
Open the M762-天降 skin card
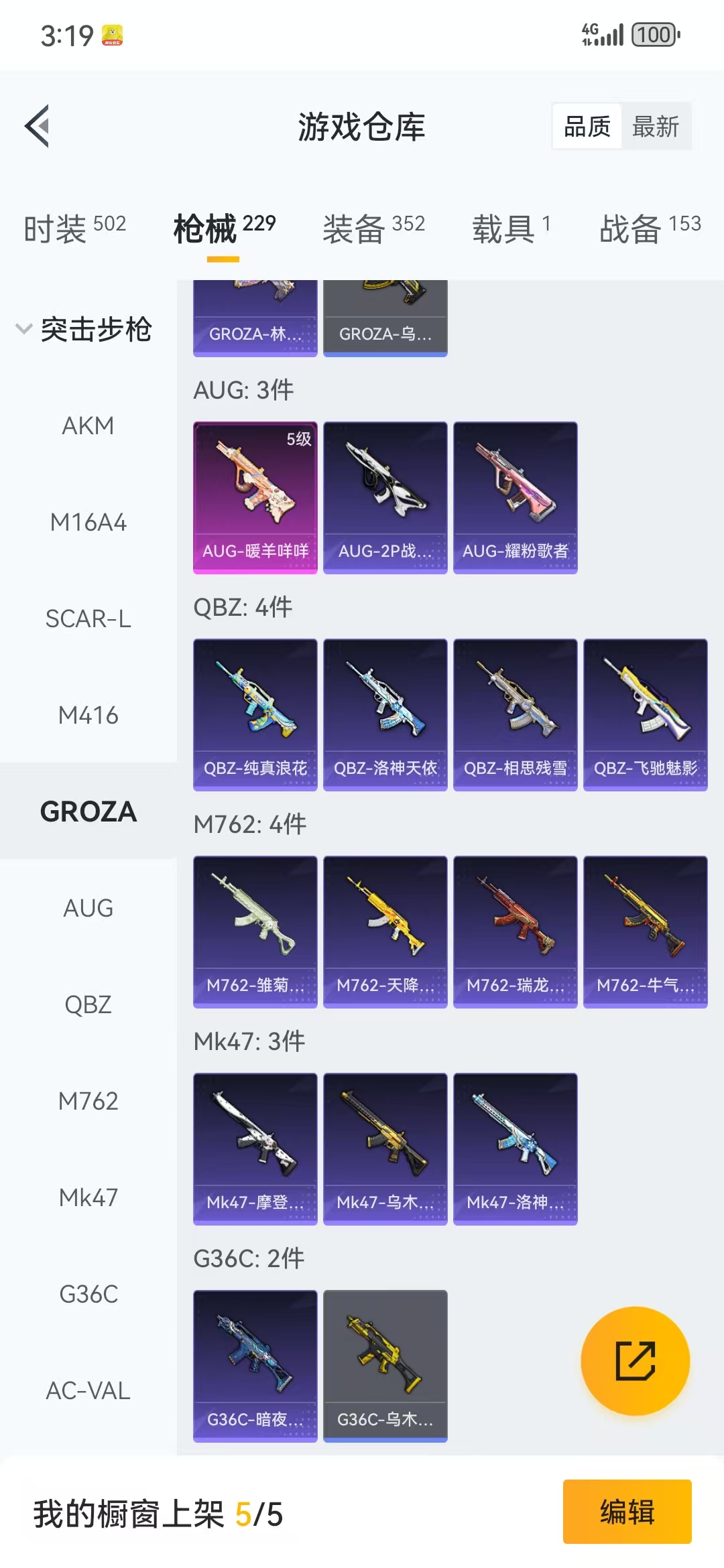pyautogui.click(x=385, y=931)
